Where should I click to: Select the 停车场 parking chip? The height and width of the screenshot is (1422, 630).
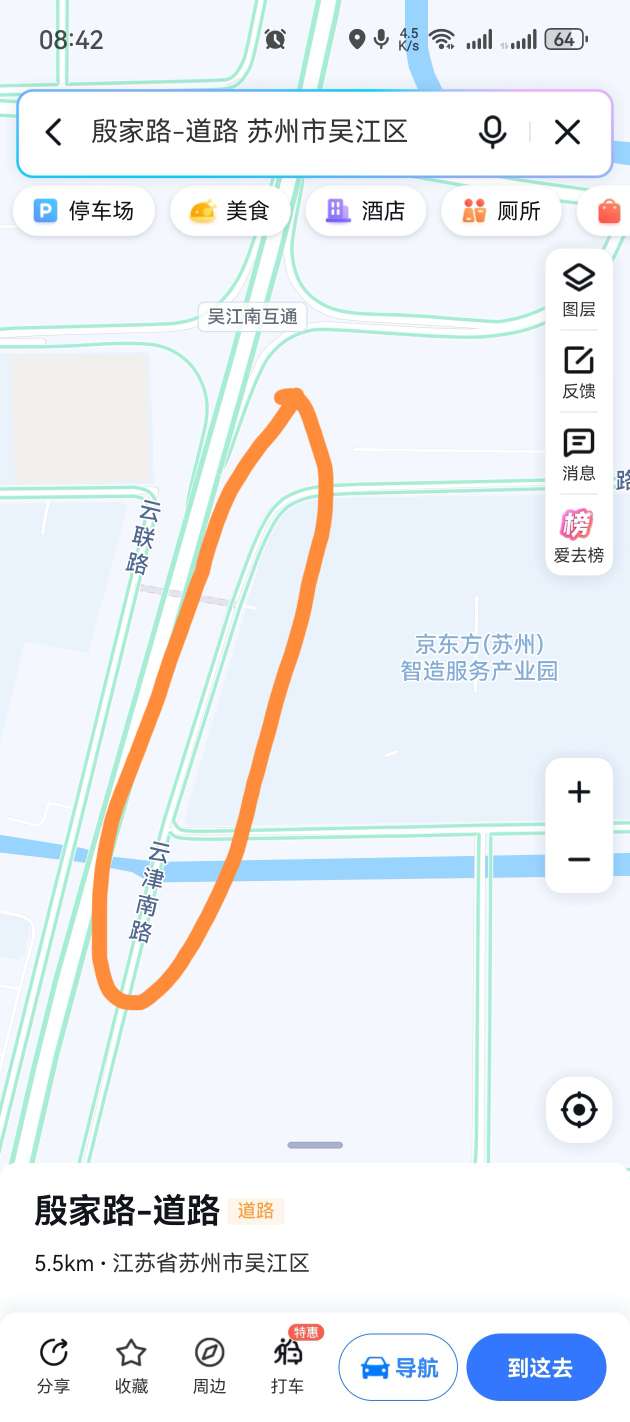[84, 211]
